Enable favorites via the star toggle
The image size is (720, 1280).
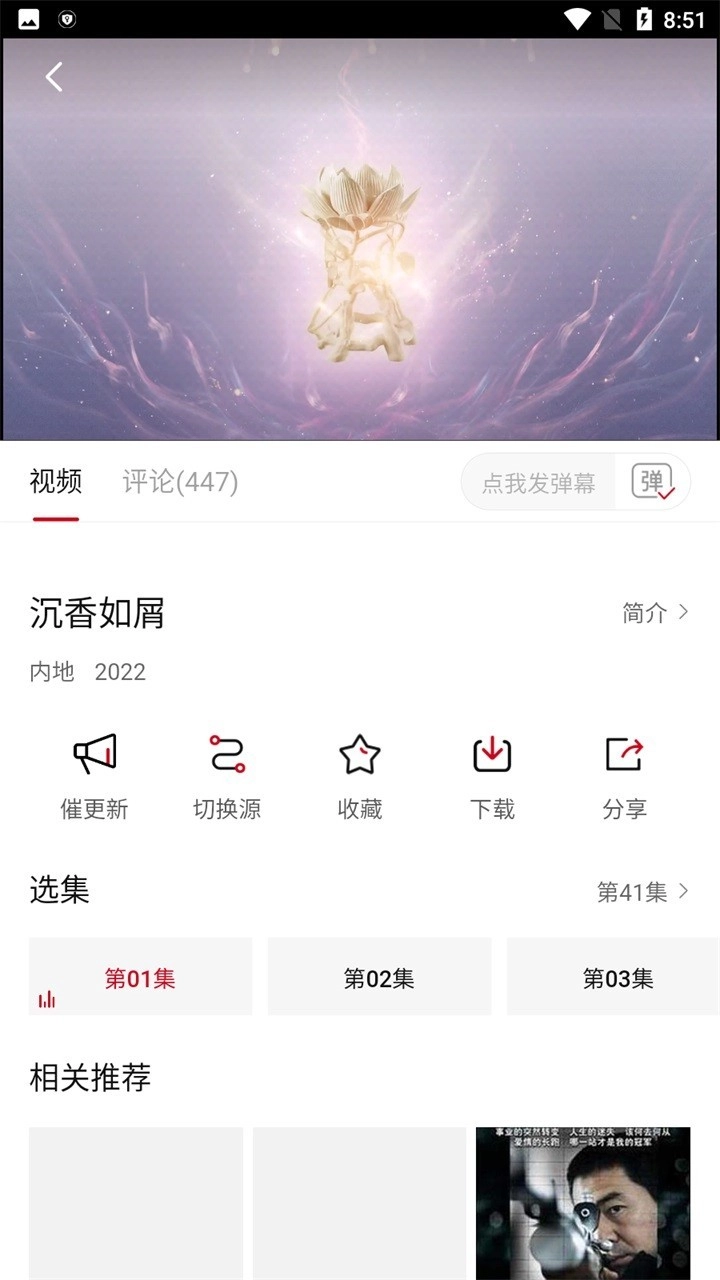(x=359, y=753)
